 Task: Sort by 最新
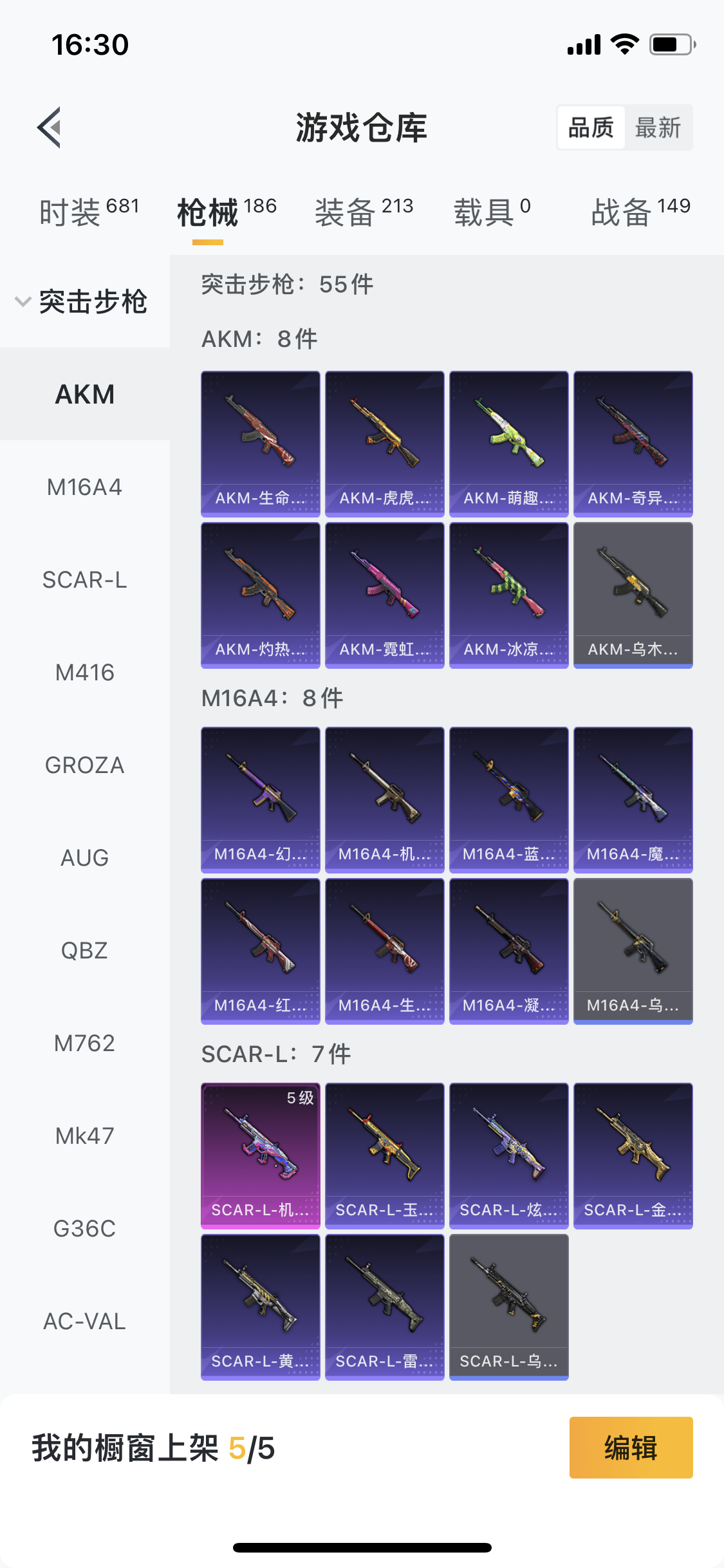(657, 127)
